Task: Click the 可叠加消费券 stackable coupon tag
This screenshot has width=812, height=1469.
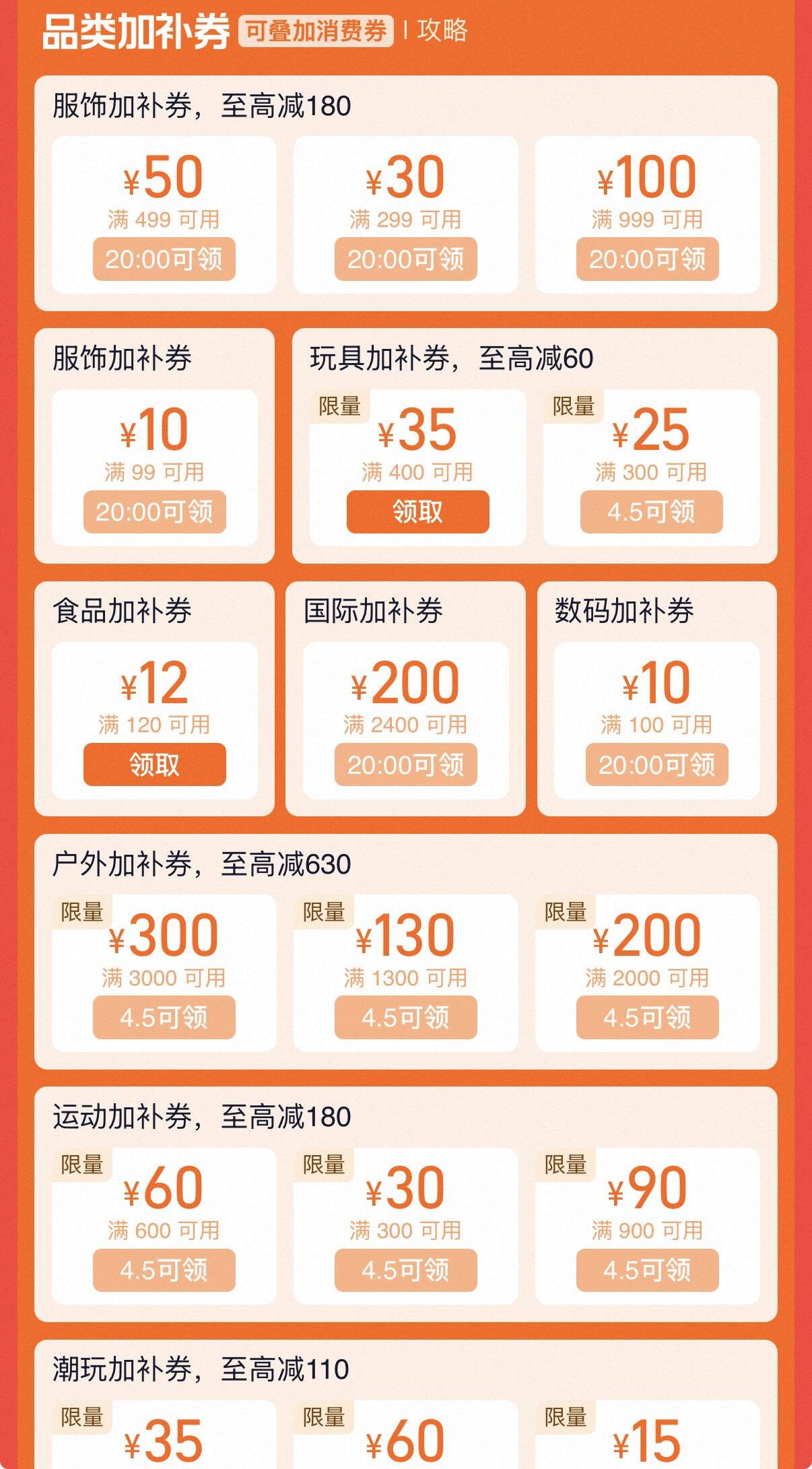Action: click(x=316, y=30)
